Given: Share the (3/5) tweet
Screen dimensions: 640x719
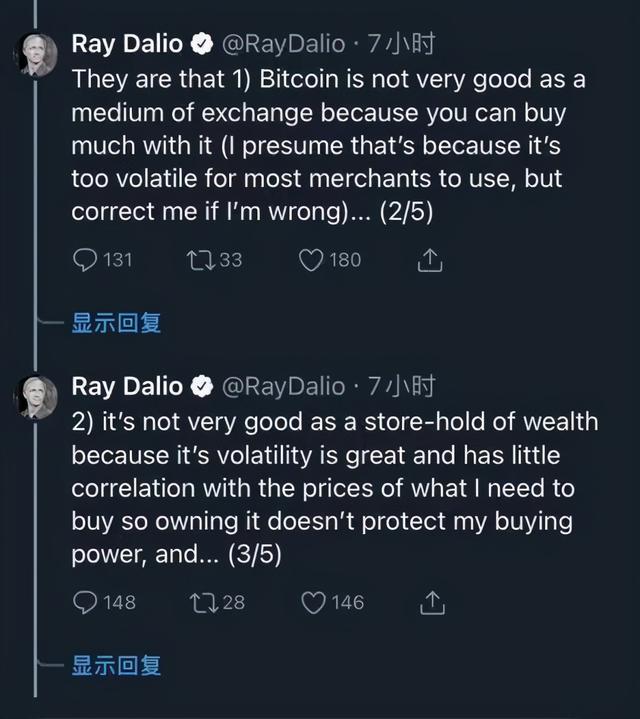Looking at the screenshot, I should 431,603.
